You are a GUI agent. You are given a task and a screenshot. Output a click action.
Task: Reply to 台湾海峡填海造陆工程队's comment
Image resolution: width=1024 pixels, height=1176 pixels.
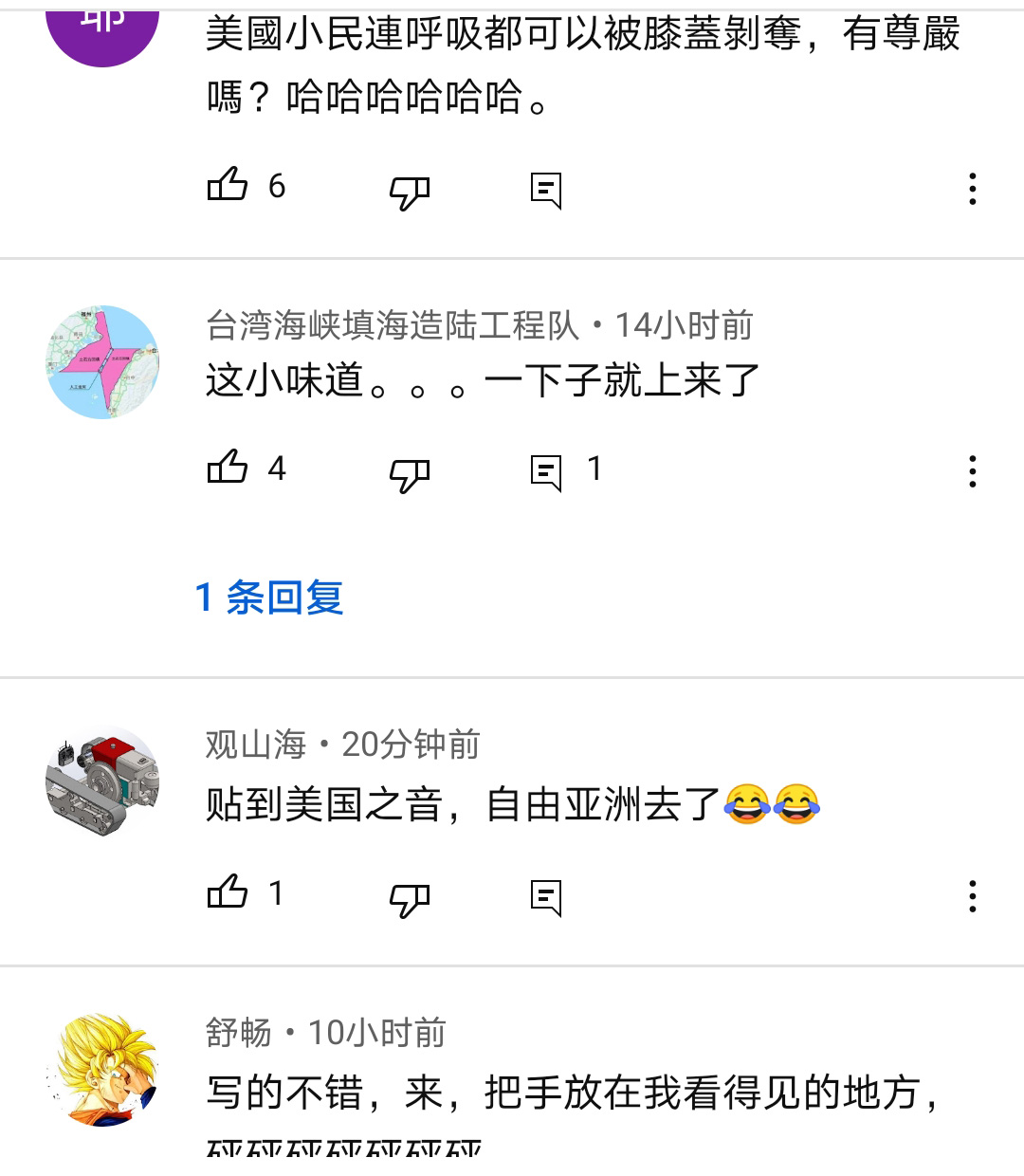546,471
